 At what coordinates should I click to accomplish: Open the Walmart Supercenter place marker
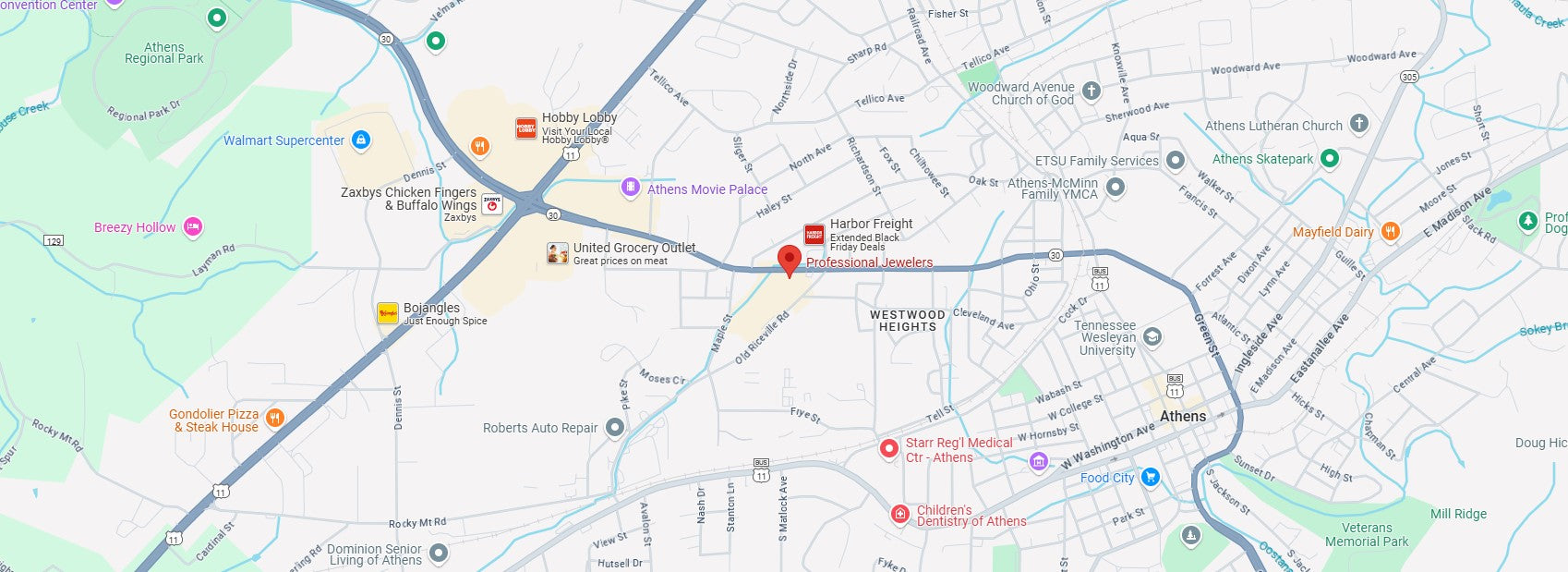361,140
